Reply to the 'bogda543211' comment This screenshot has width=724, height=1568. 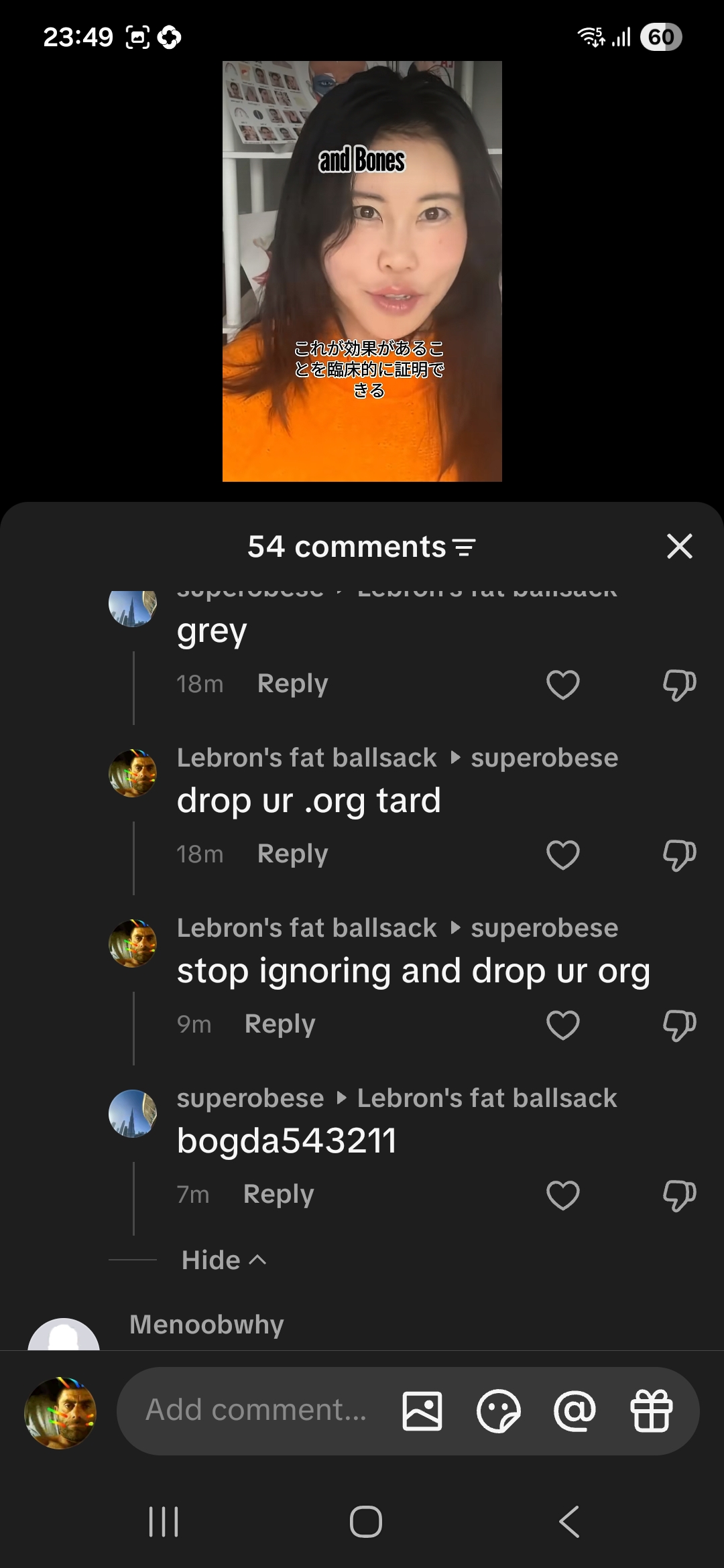[x=278, y=1194]
